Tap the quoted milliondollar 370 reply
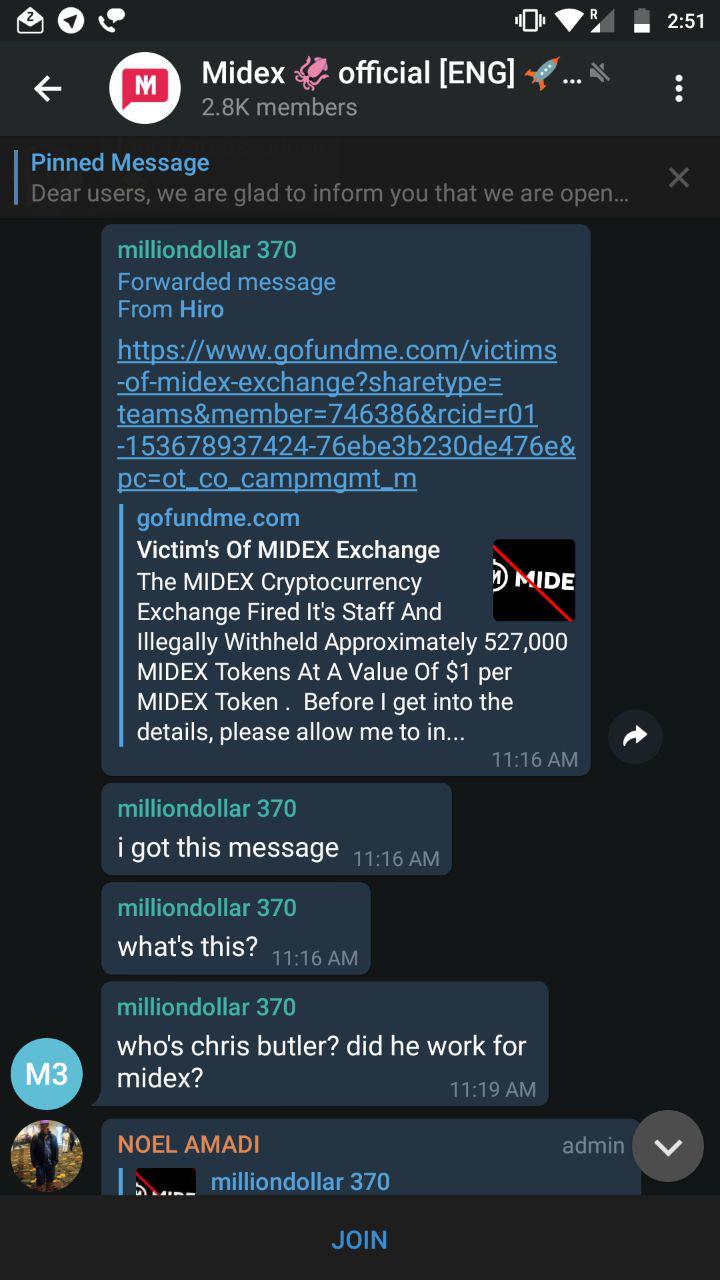 click(300, 1181)
